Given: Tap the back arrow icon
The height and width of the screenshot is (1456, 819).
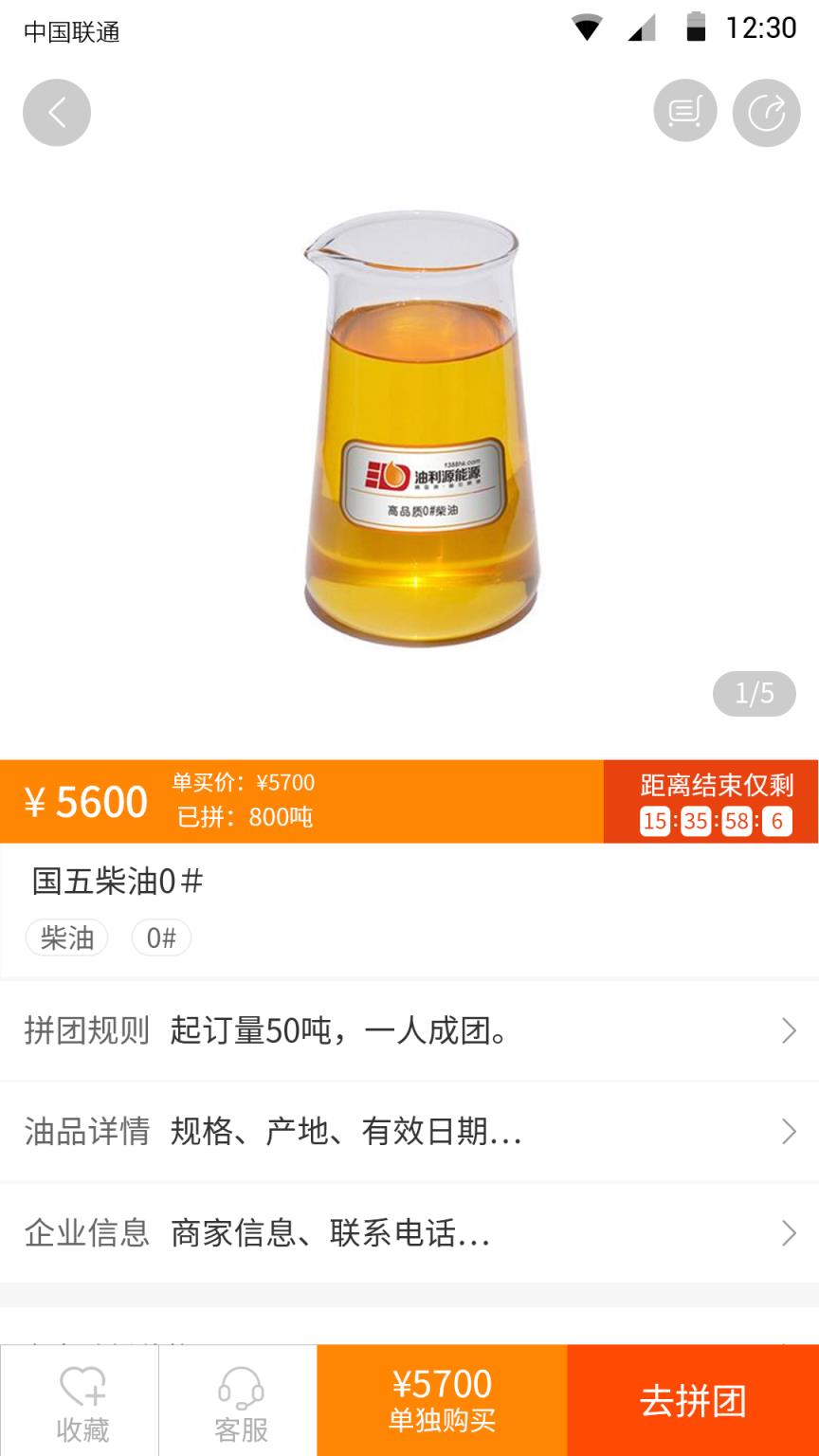Looking at the screenshot, I should click(56, 111).
